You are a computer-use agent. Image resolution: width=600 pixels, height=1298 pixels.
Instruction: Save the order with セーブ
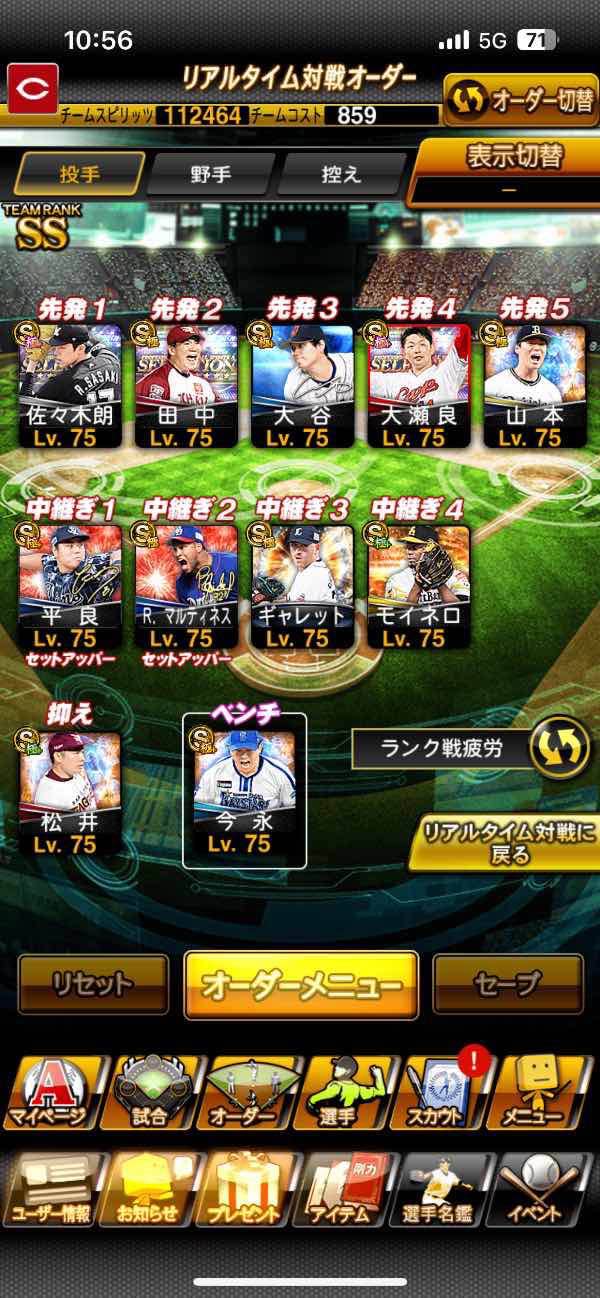pyautogui.click(x=507, y=984)
